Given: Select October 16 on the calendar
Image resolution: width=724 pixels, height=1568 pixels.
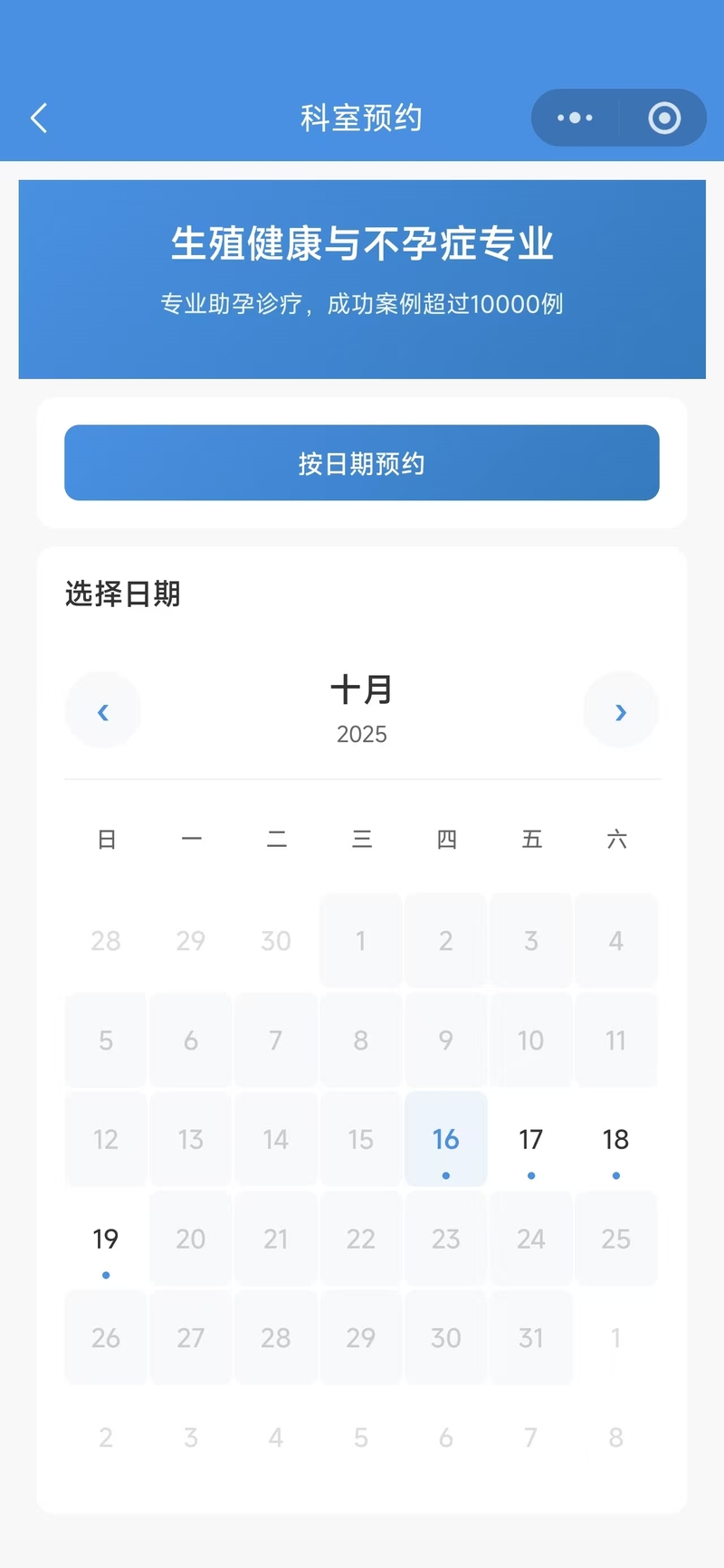Looking at the screenshot, I should [x=445, y=1139].
